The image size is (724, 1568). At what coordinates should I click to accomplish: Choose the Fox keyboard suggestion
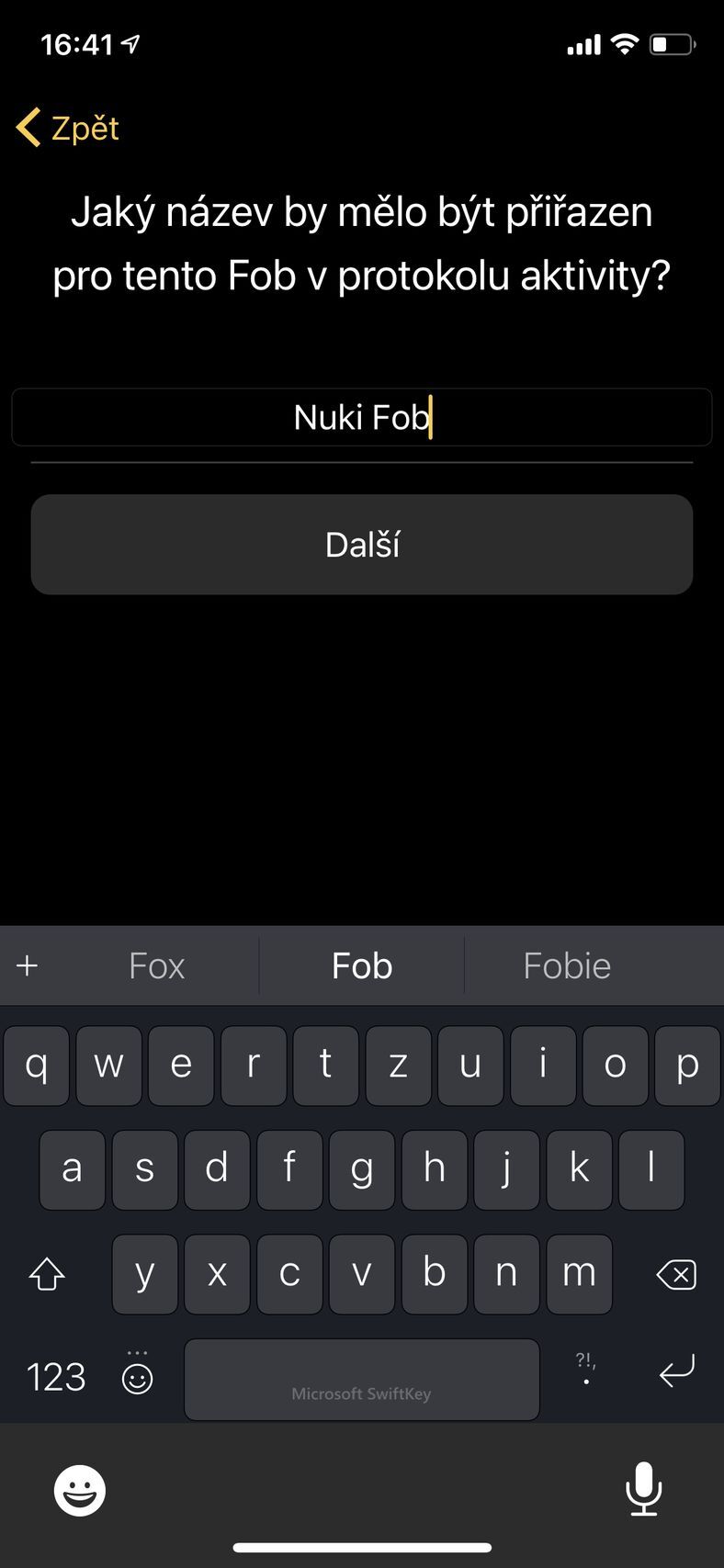pos(156,965)
